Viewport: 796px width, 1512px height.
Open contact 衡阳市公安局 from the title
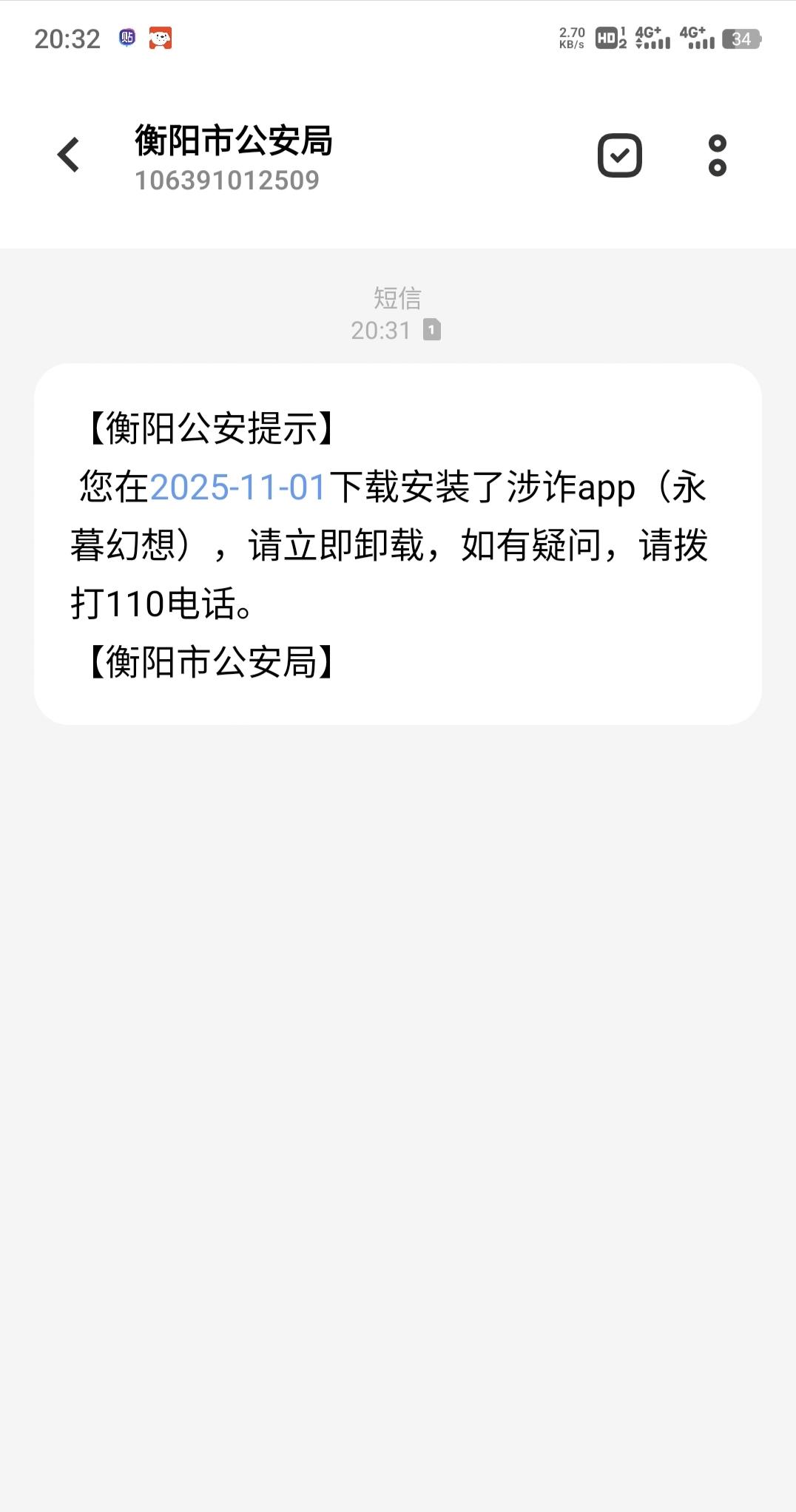tap(233, 141)
